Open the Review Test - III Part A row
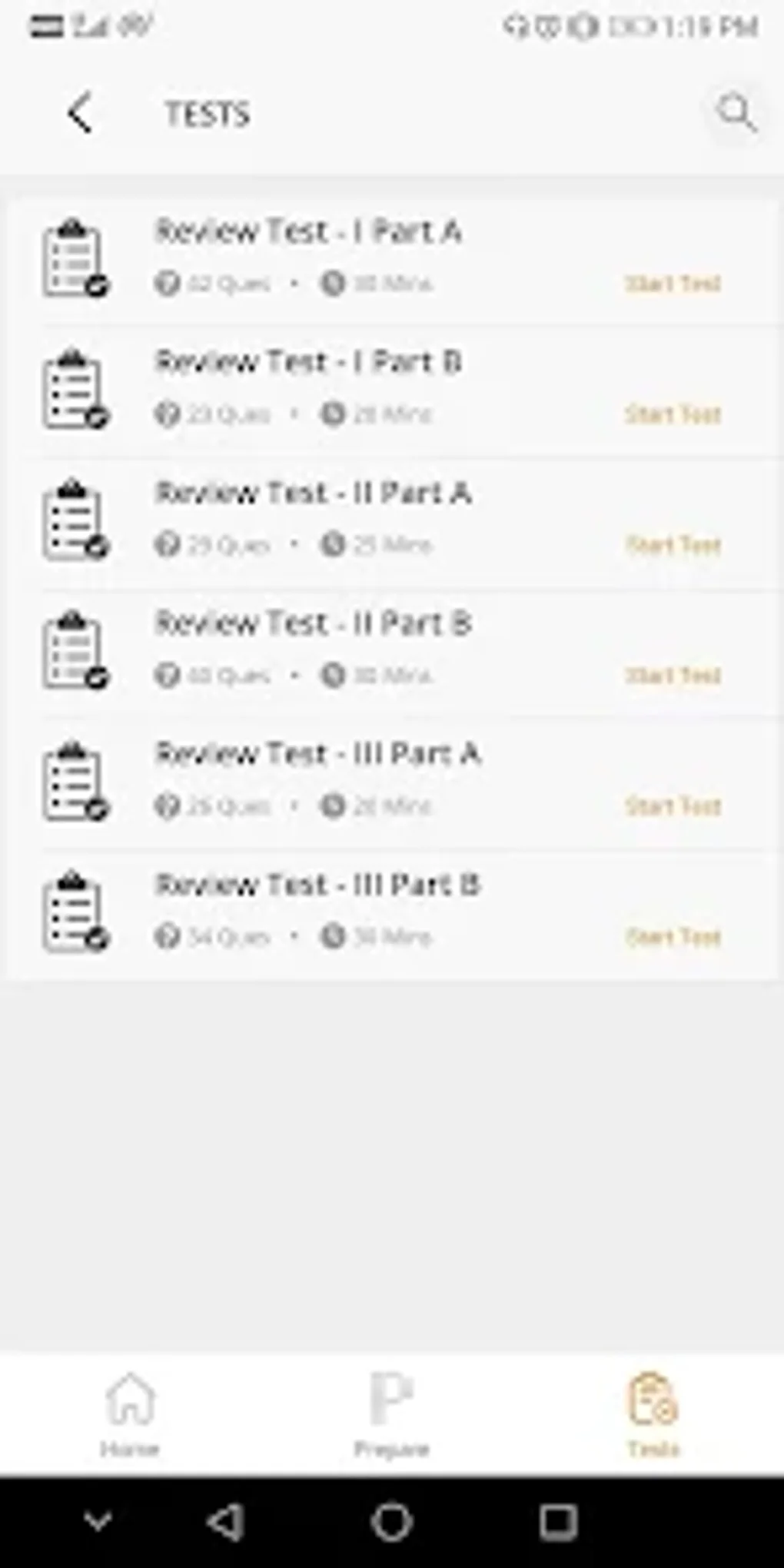The height and width of the screenshot is (1568, 784). tap(317, 755)
